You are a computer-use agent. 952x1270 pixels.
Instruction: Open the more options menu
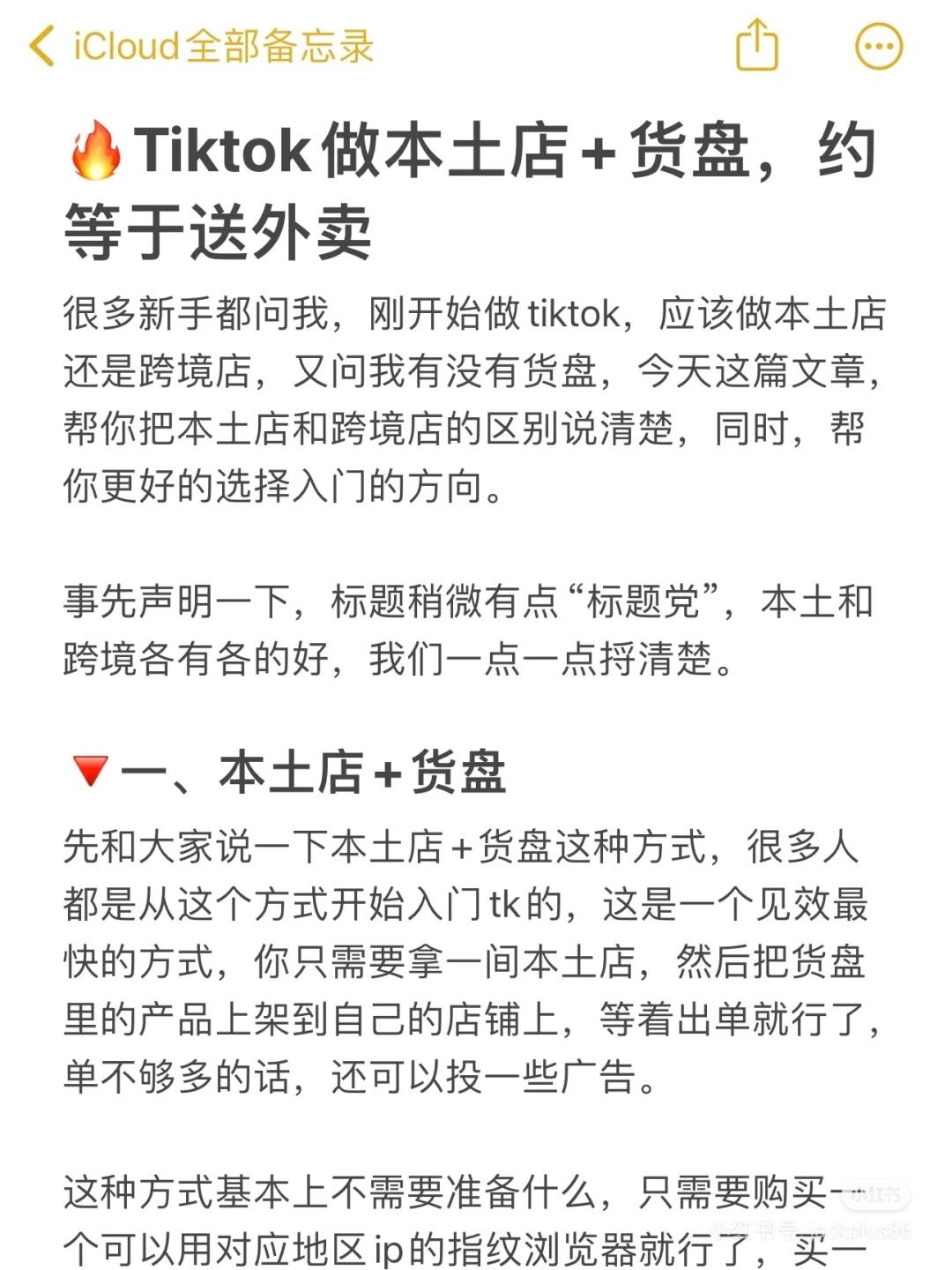pyautogui.click(x=879, y=46)
